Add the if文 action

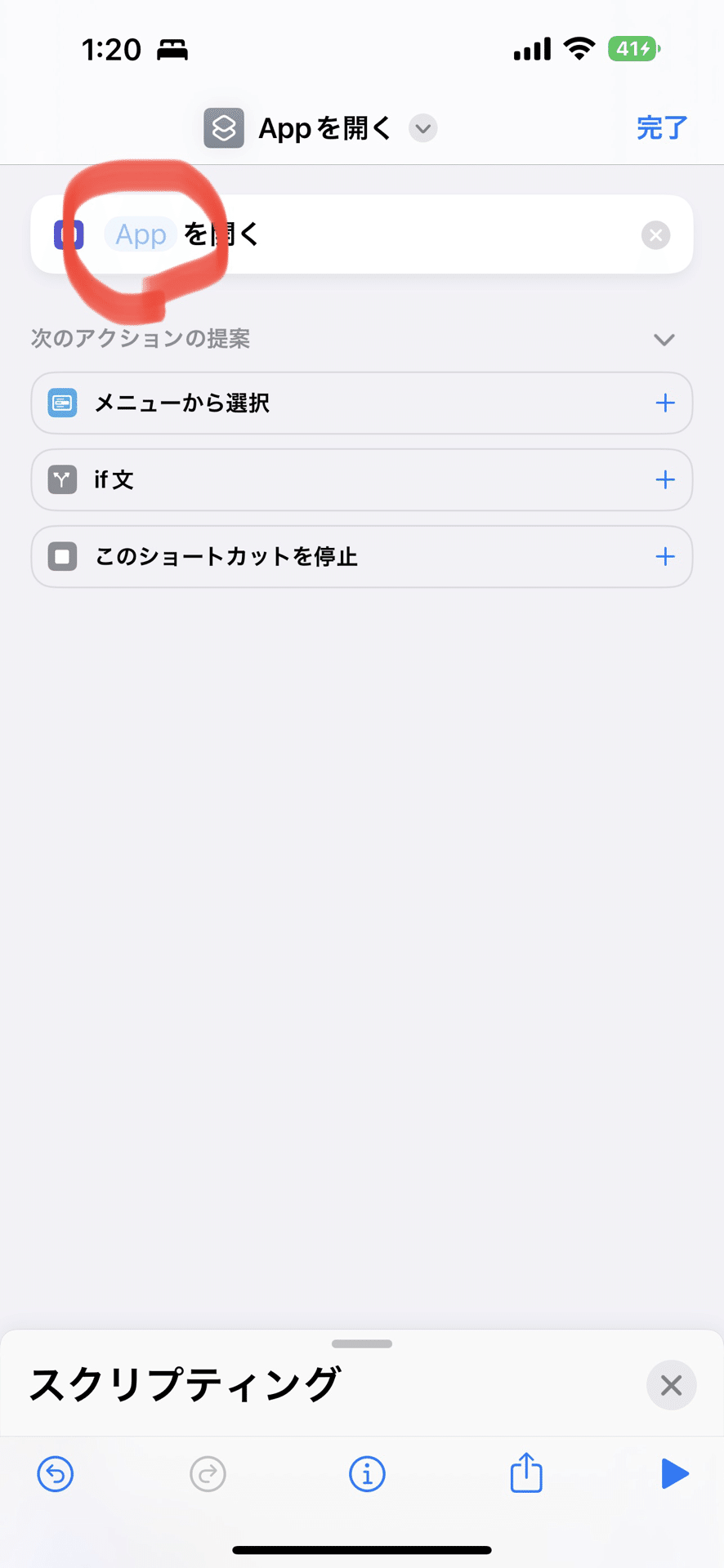(x=665, y=479)
